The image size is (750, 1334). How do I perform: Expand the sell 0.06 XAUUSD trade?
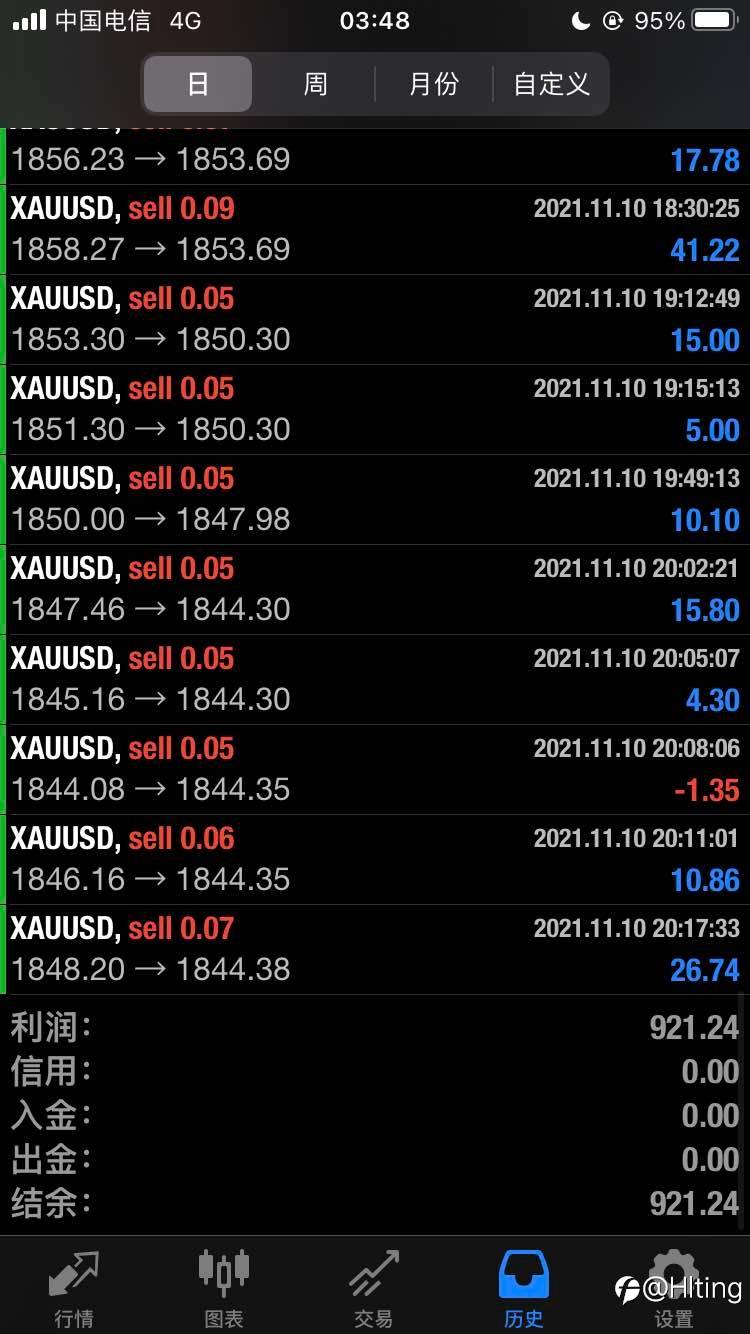[x=375, y=859]
